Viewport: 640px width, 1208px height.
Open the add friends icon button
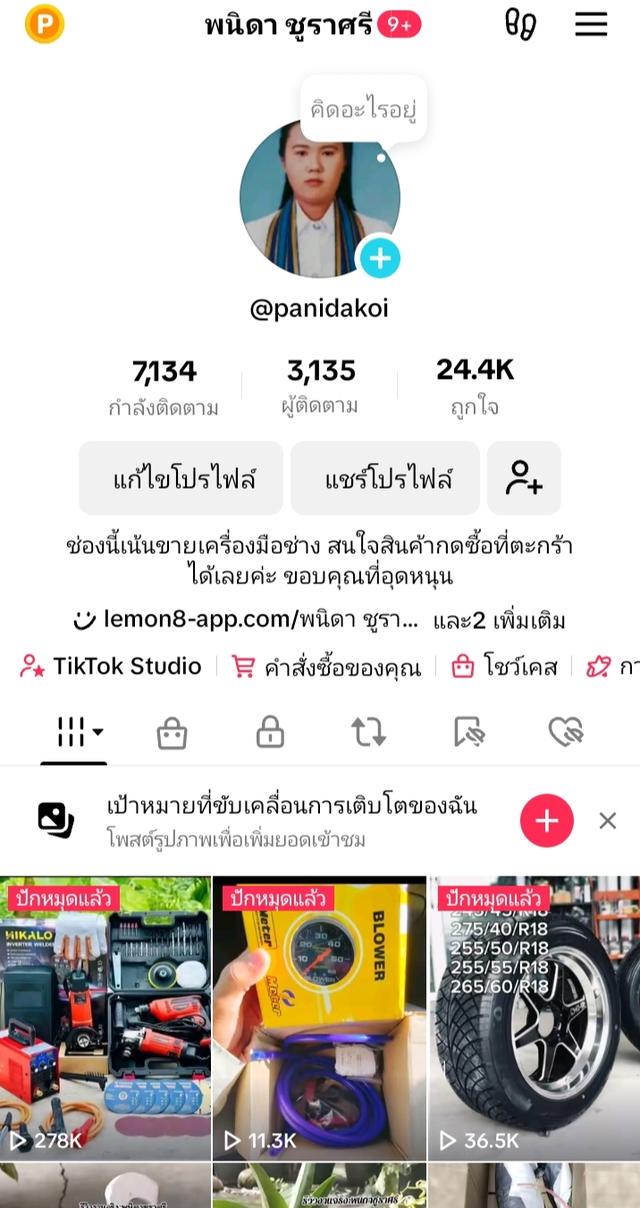(524, 478)
